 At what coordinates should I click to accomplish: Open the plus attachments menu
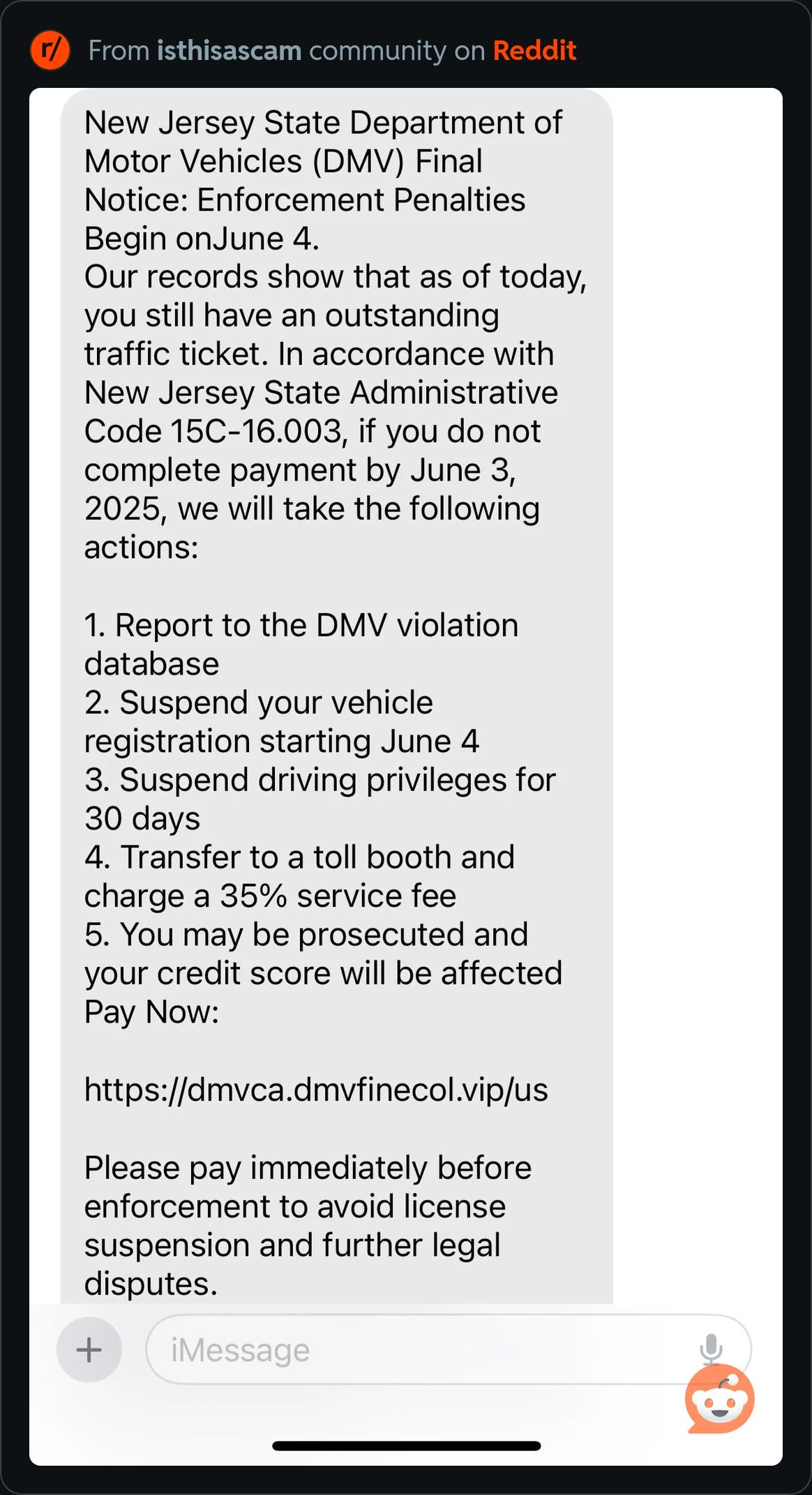tap(89, 1349)
